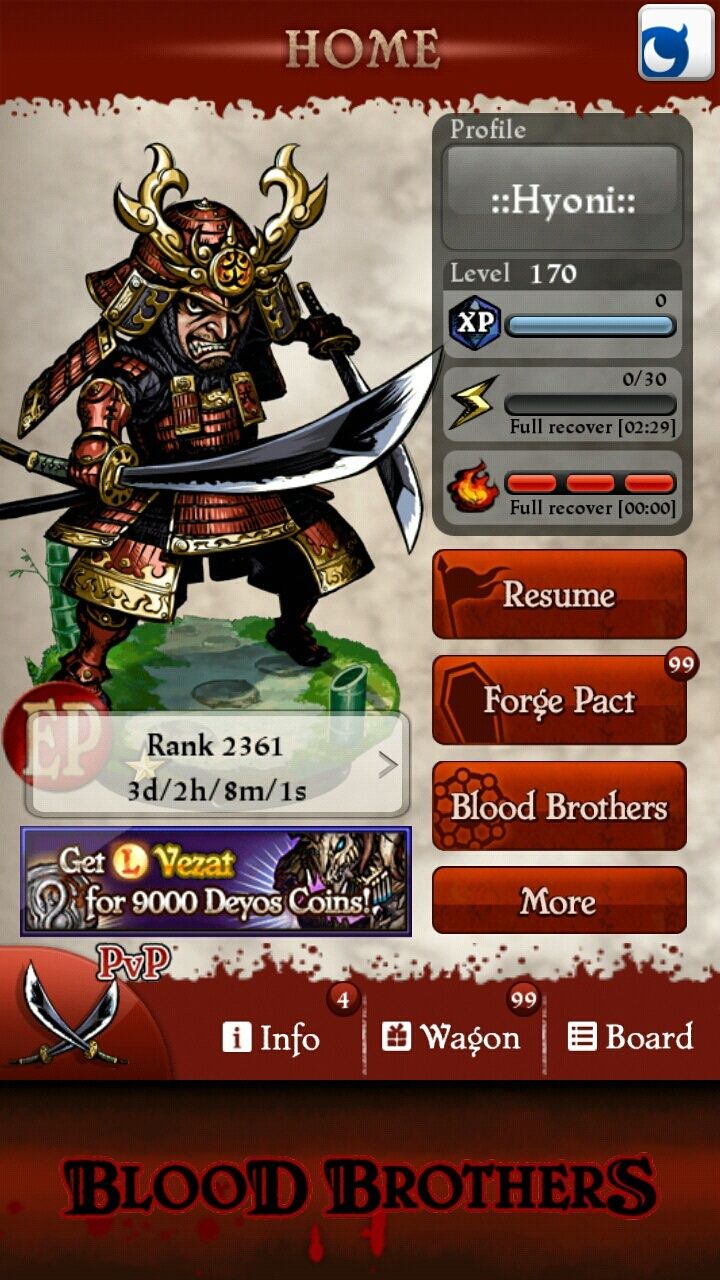Image resolution: width=720 pixels, height=1280 pixels.
Task: Open the ::Hyoni:: profile button
Action: tap(562, 198)
